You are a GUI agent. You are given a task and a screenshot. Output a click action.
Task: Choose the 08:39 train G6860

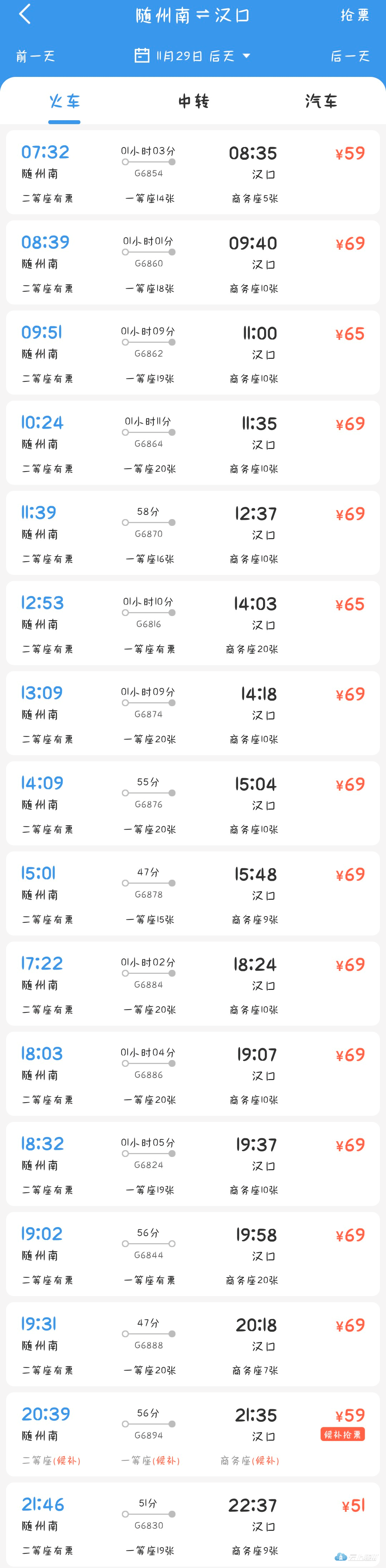pos(193,262)
